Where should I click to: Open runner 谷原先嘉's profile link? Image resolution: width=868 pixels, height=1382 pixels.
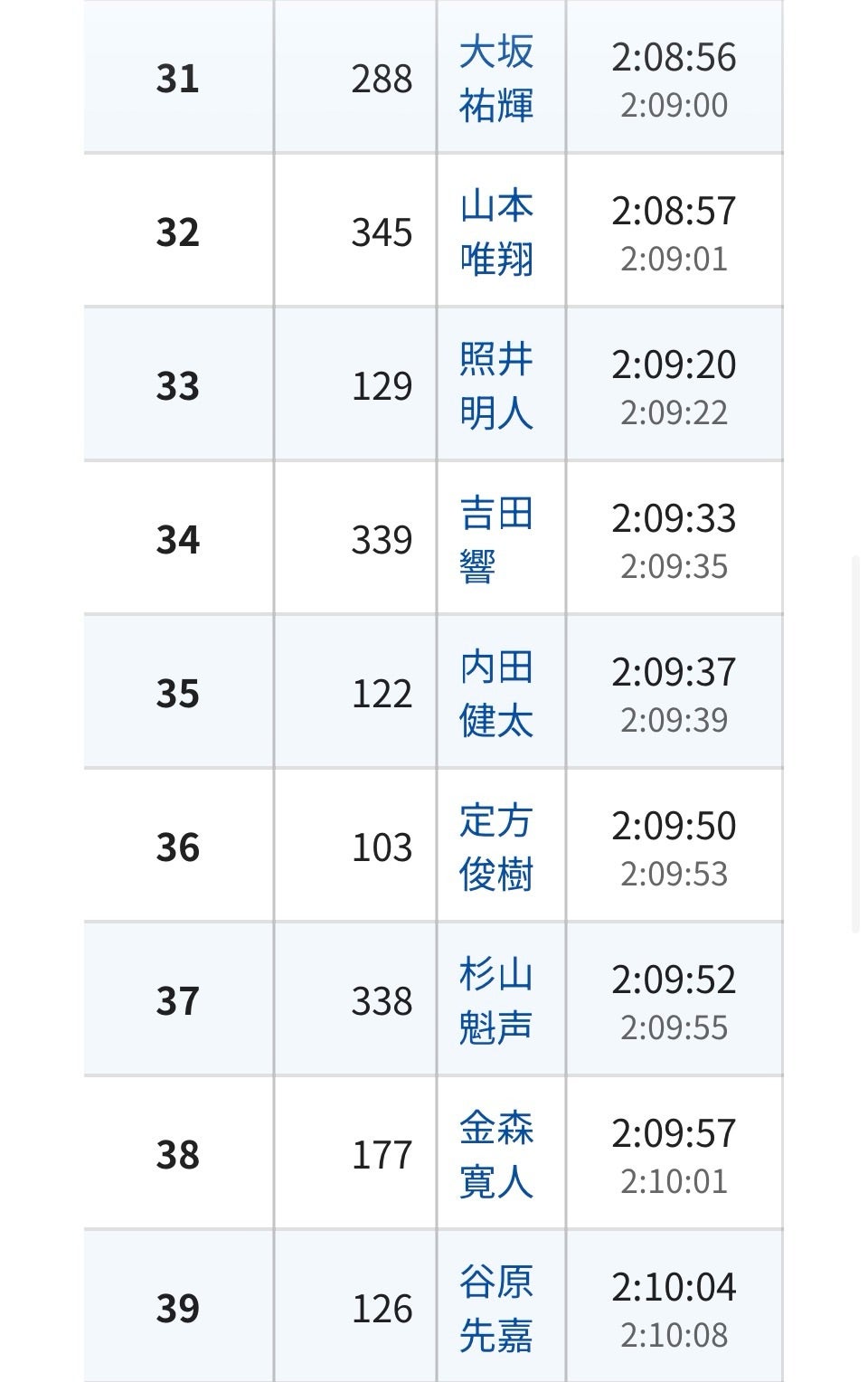click(x=495, y=1309)
